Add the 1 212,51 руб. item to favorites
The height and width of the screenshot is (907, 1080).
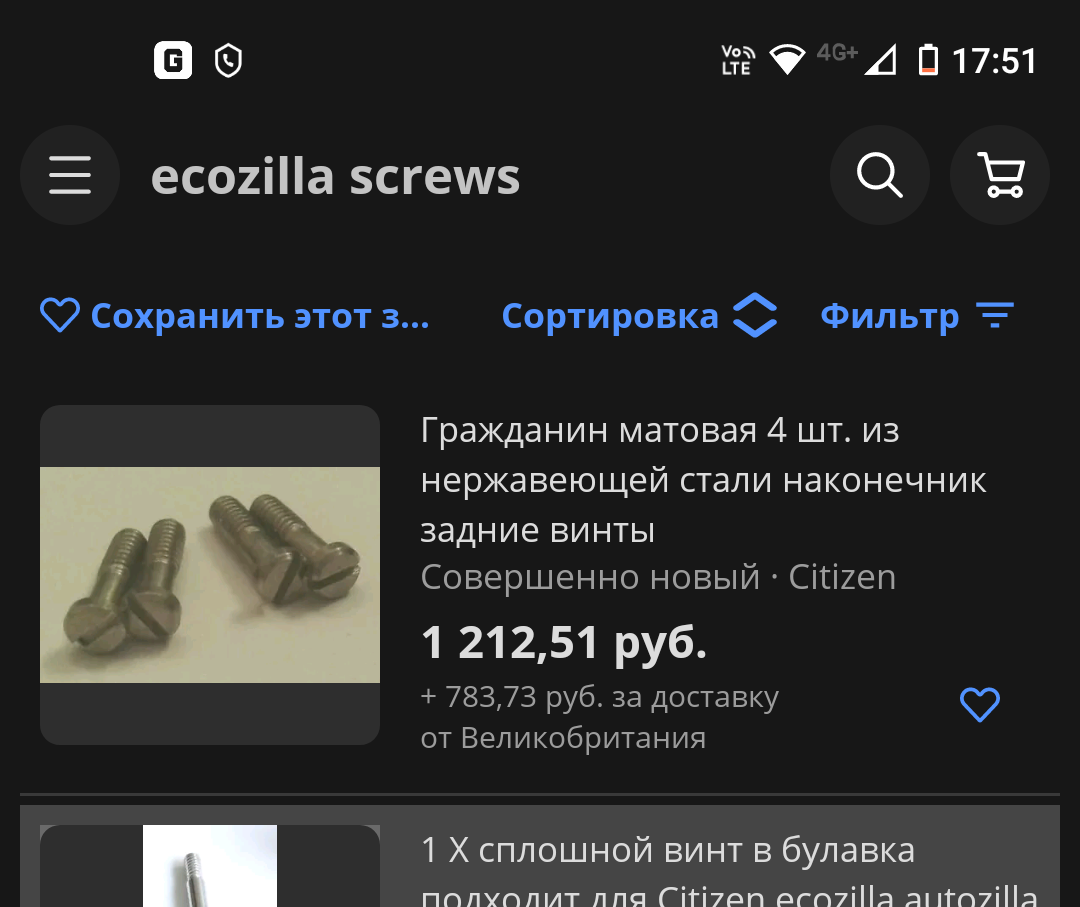pos(980,705)
